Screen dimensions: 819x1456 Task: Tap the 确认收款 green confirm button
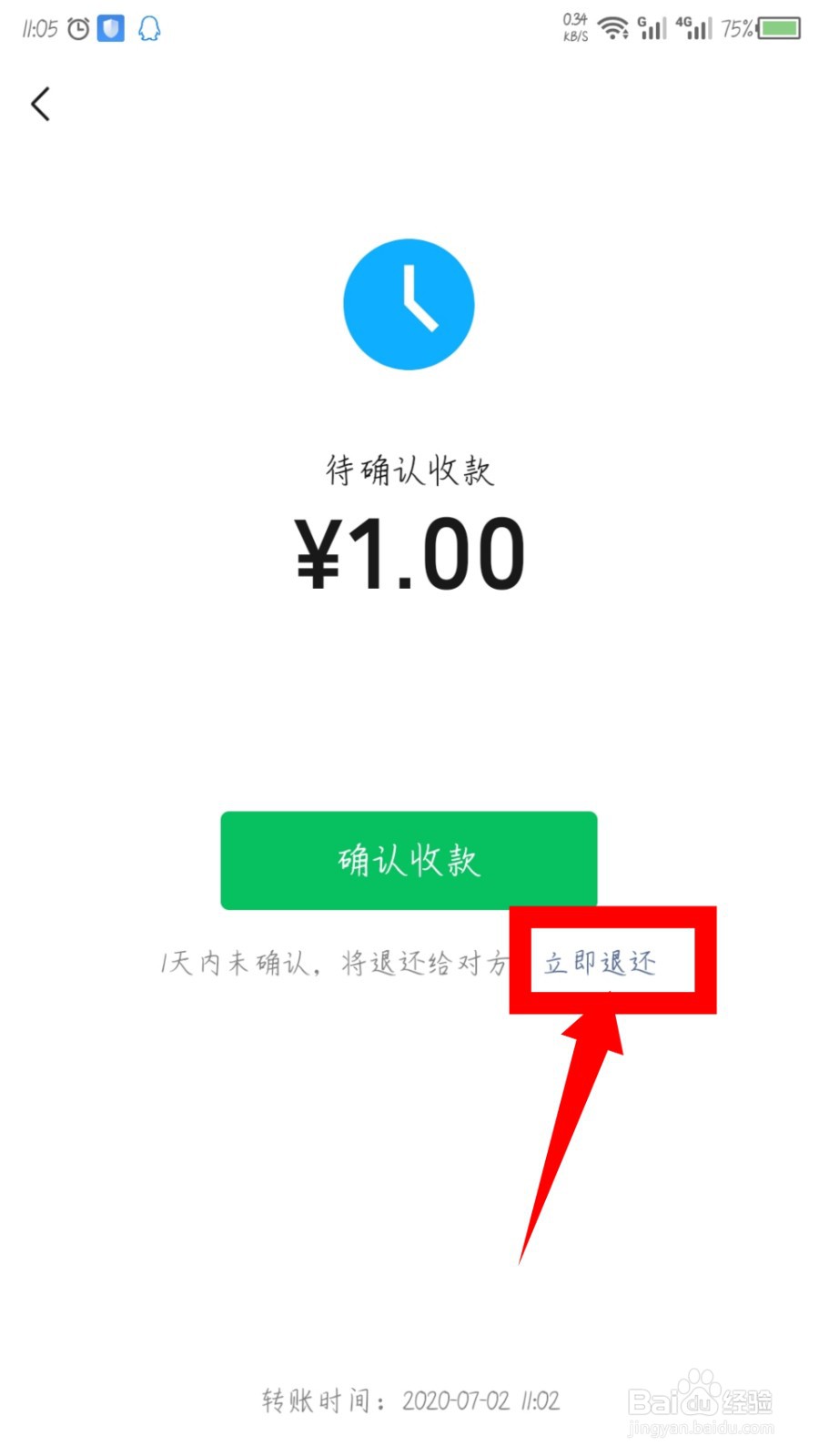tap(409, 859)
